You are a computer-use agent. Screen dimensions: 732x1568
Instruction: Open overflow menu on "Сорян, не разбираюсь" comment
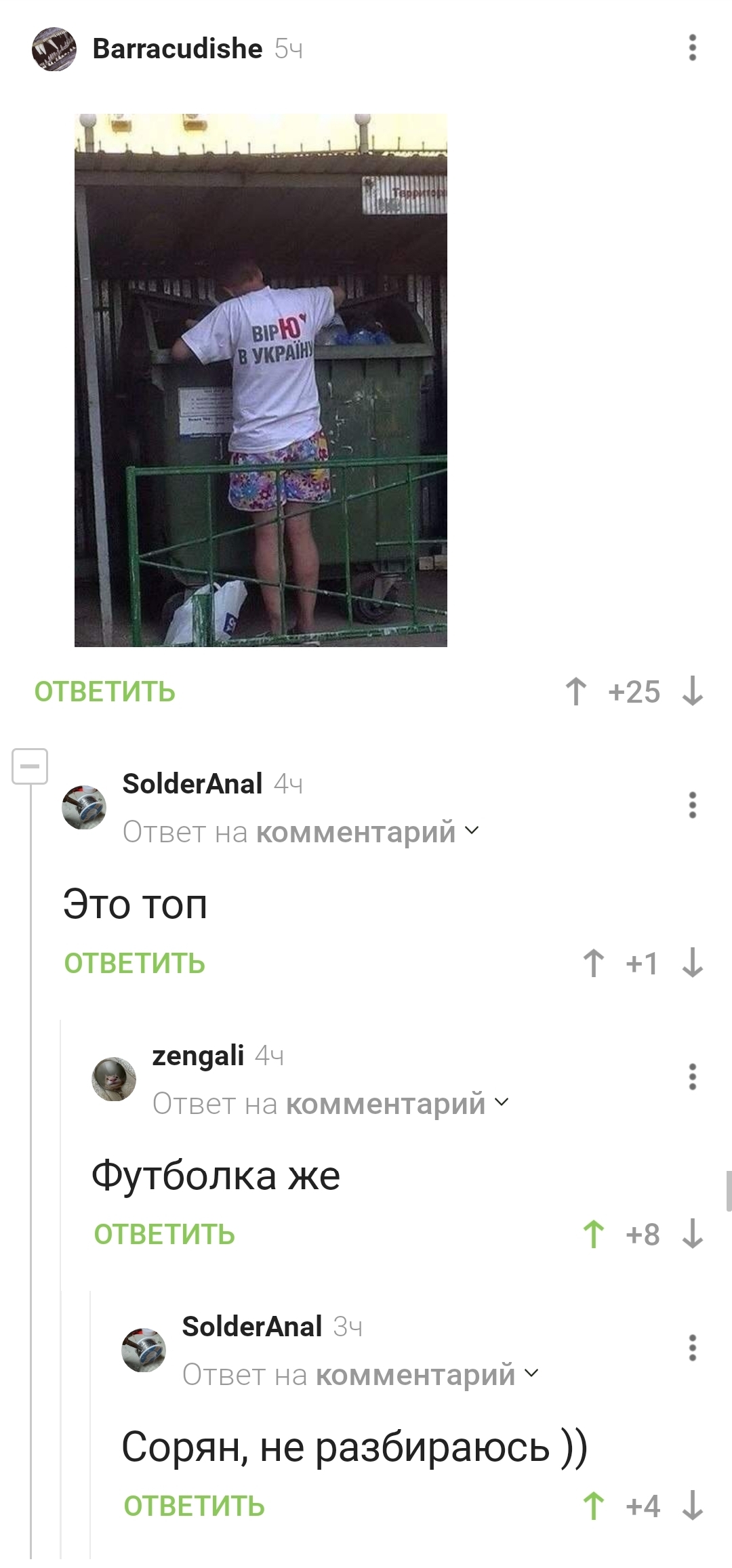tap(692, 1348)
